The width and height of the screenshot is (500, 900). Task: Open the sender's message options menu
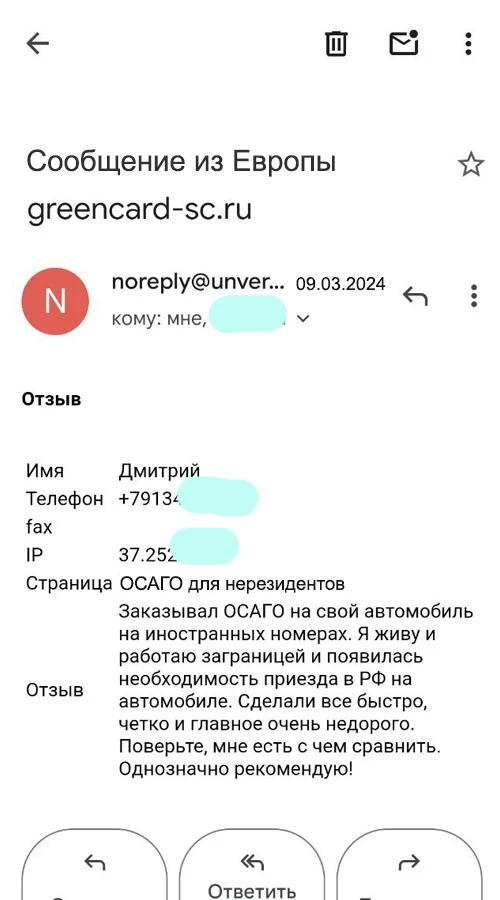pos(474,296)
